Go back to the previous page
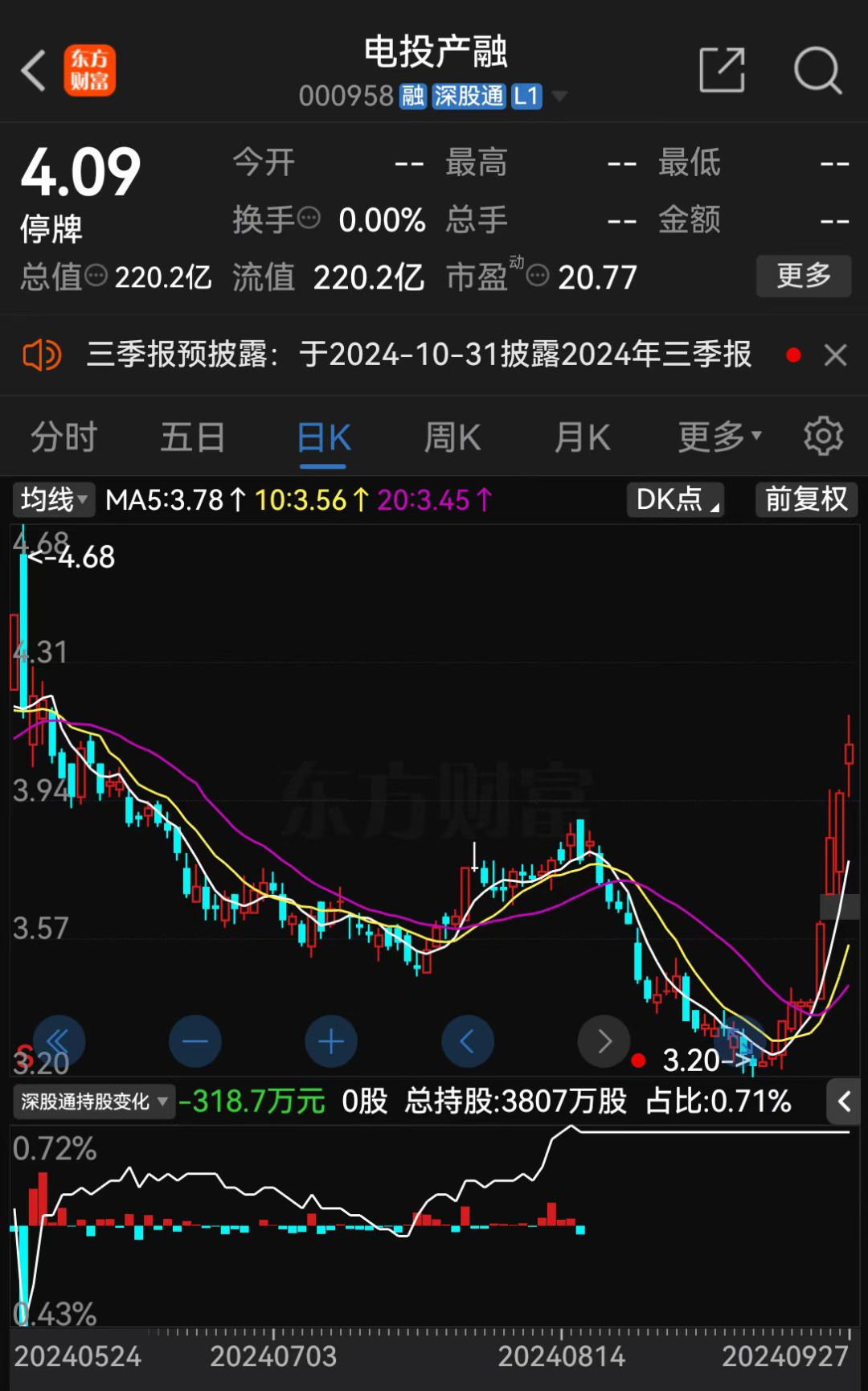 click(34, 71)
